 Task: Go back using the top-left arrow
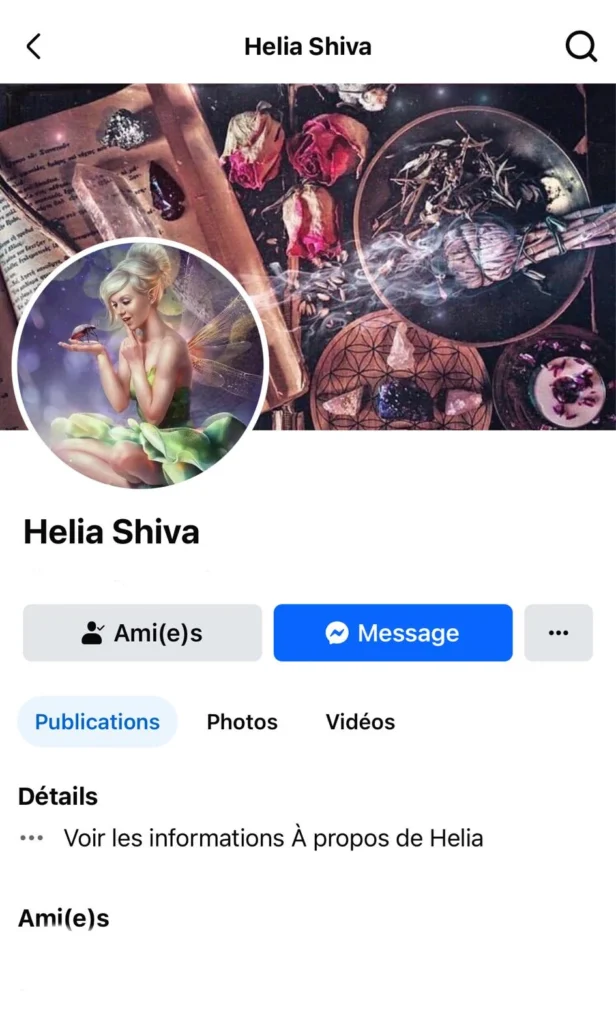pos(34,46)
